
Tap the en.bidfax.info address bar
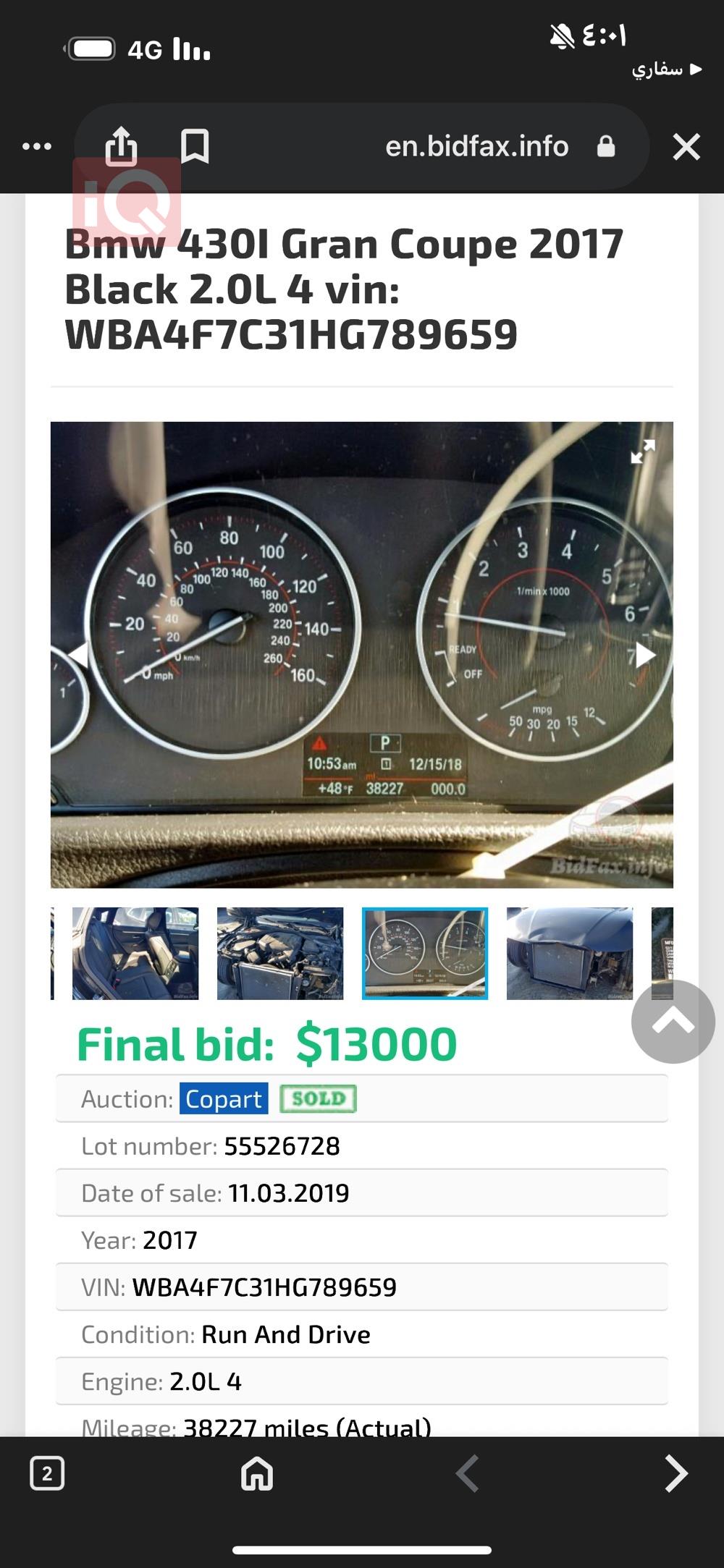476,146
